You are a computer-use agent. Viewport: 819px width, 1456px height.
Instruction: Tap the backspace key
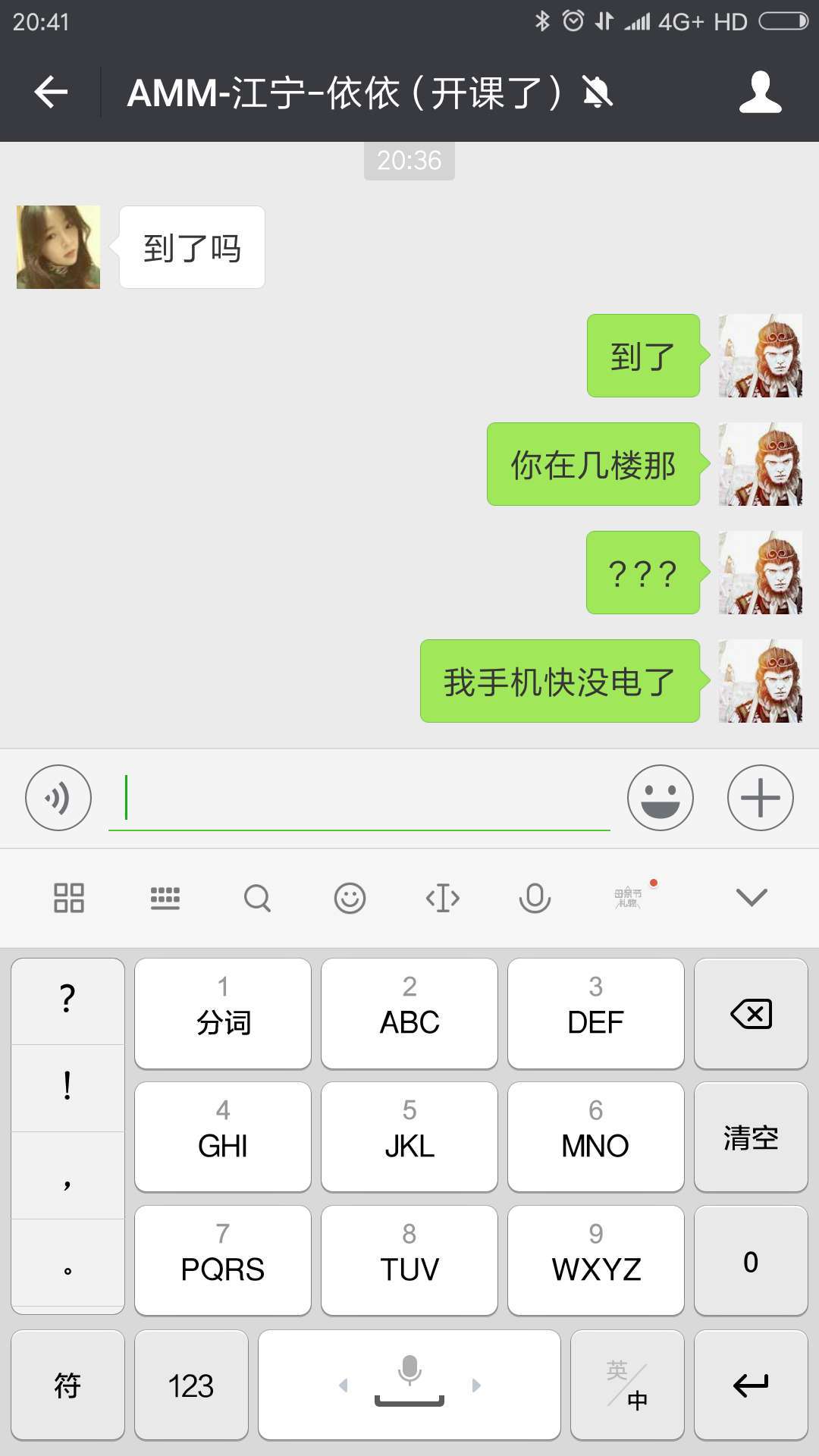tap(751, 1014)
